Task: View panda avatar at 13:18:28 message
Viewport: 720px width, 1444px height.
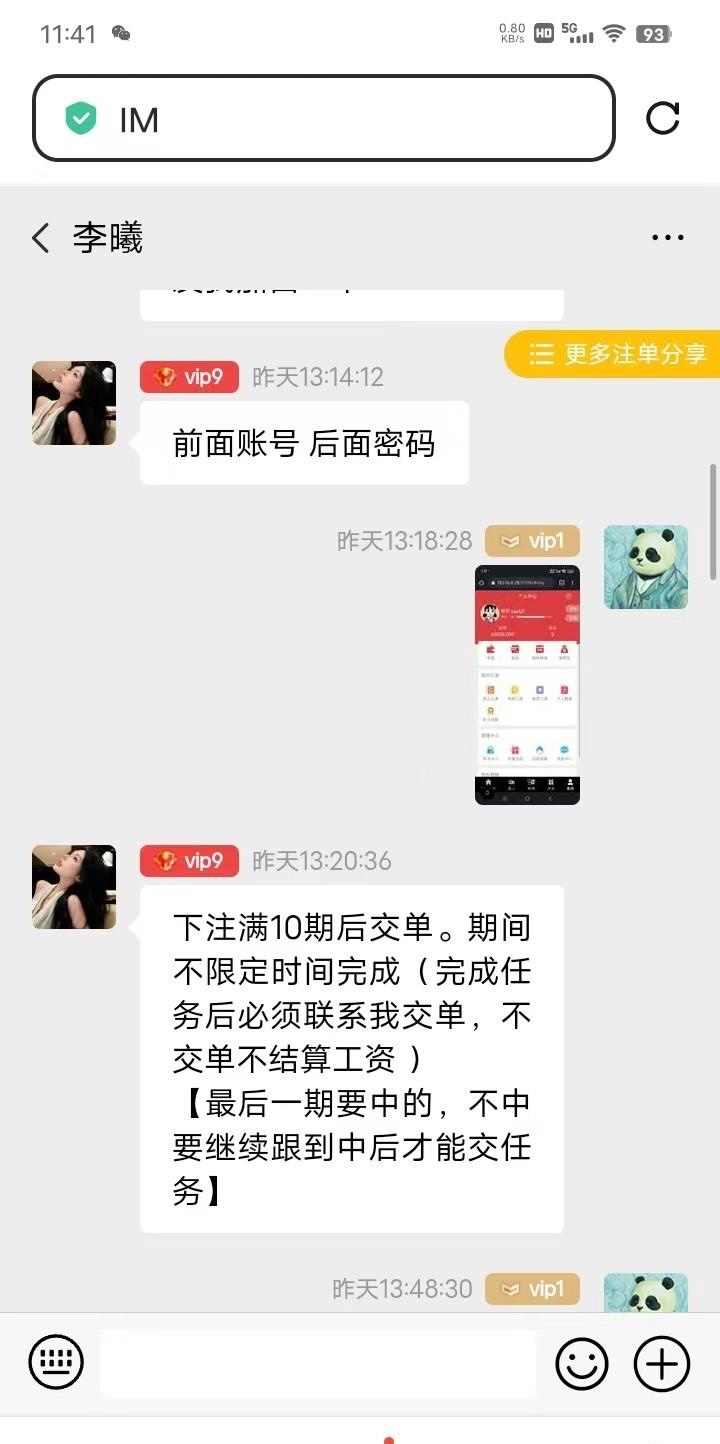Action: tap(646, 567)
